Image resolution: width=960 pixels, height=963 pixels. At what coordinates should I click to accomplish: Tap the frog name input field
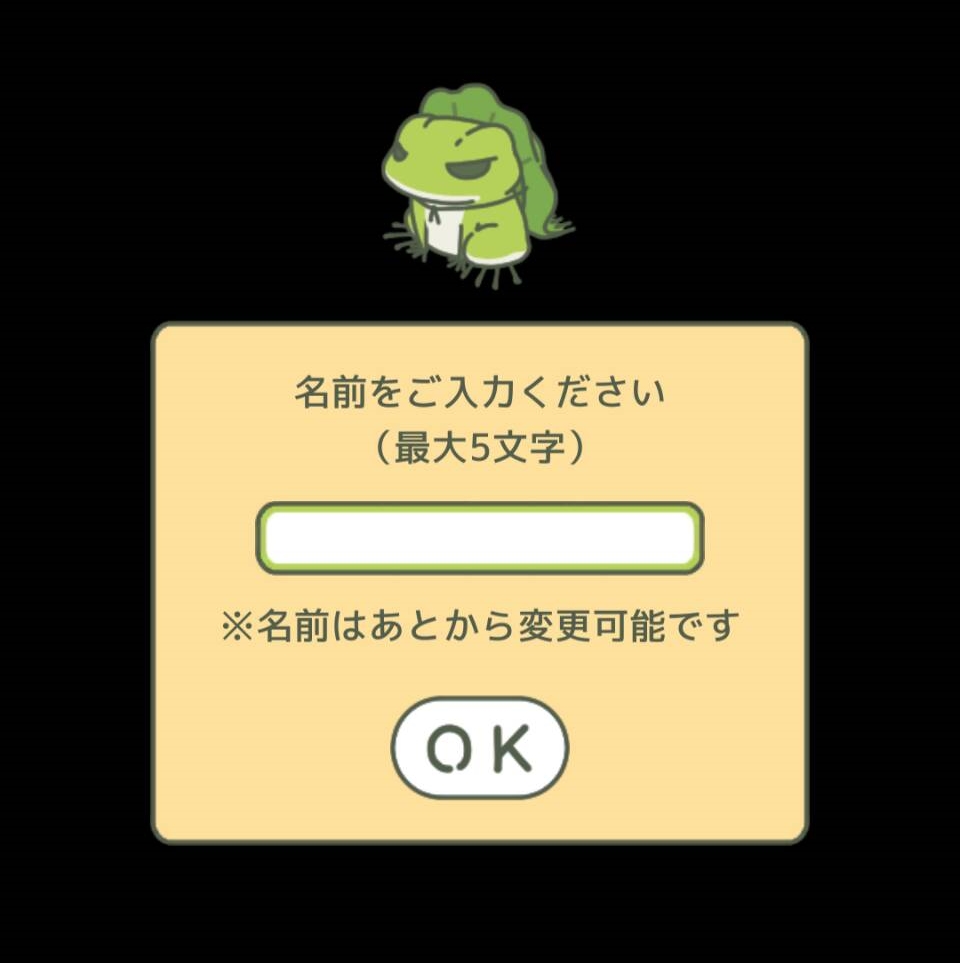click(479, 539)
